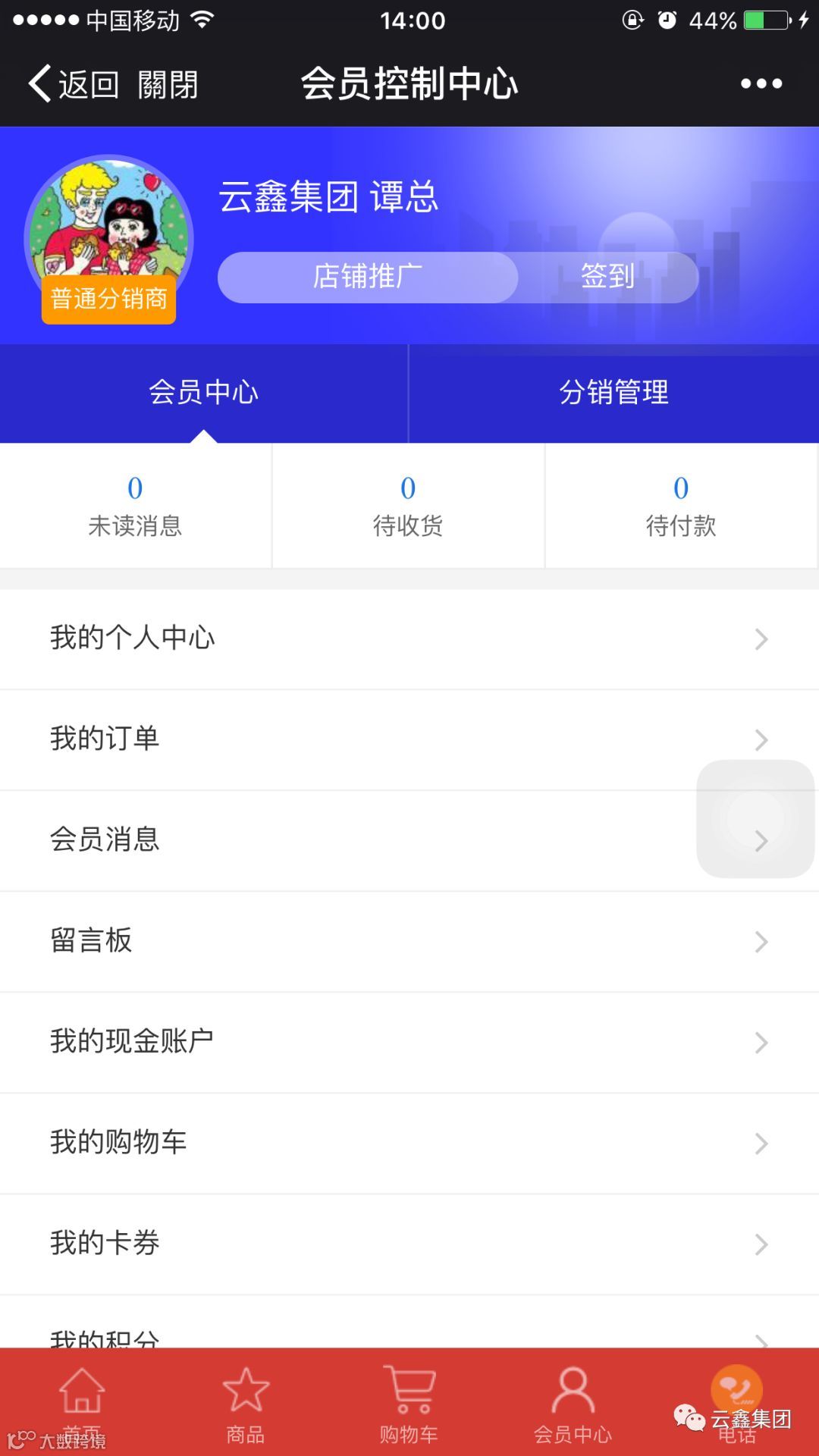Switch to the 分销管理 tab
819x1456 pixels.
click(x=613, y=393)
